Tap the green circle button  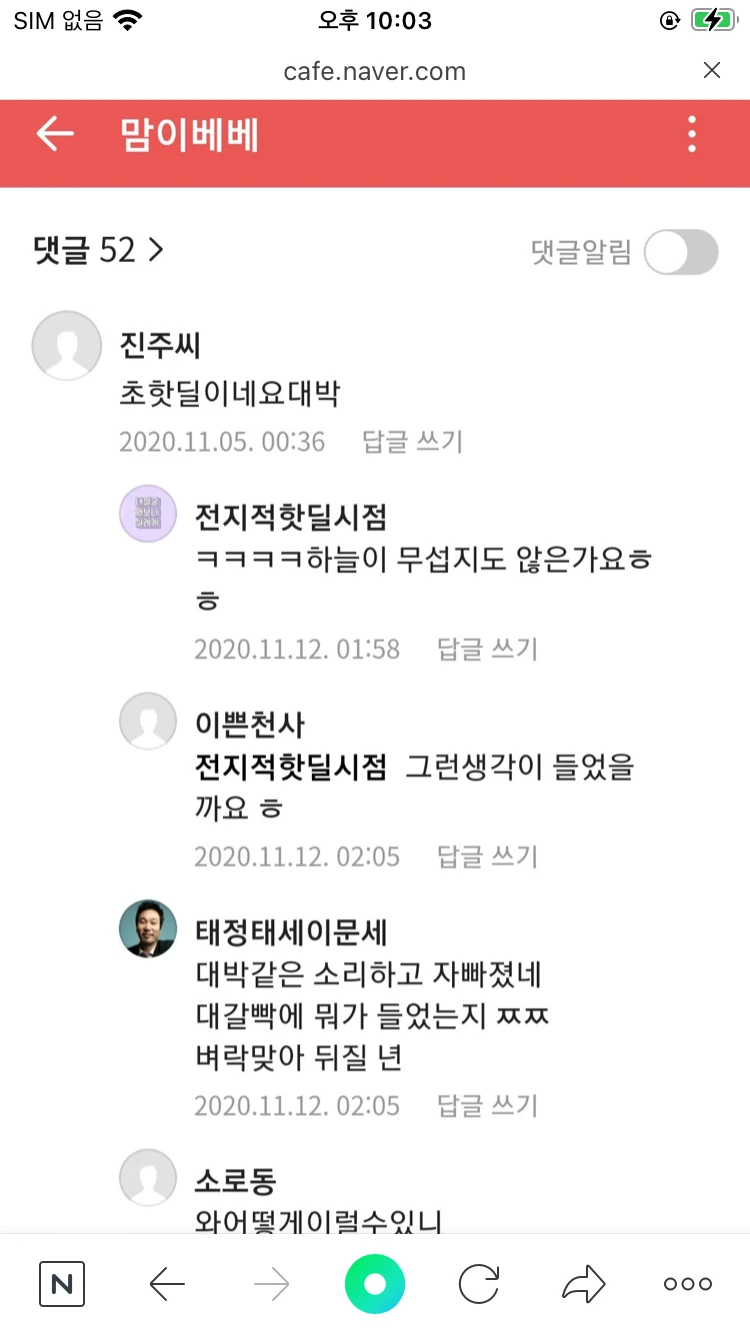point(375,1284)
